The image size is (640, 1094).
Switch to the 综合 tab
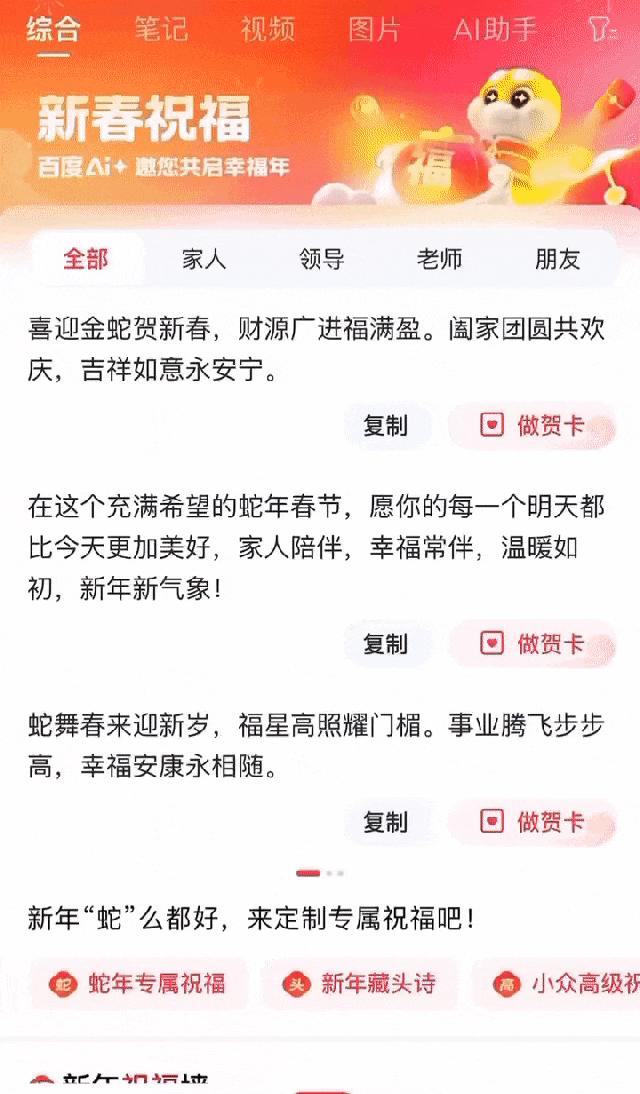53,29
